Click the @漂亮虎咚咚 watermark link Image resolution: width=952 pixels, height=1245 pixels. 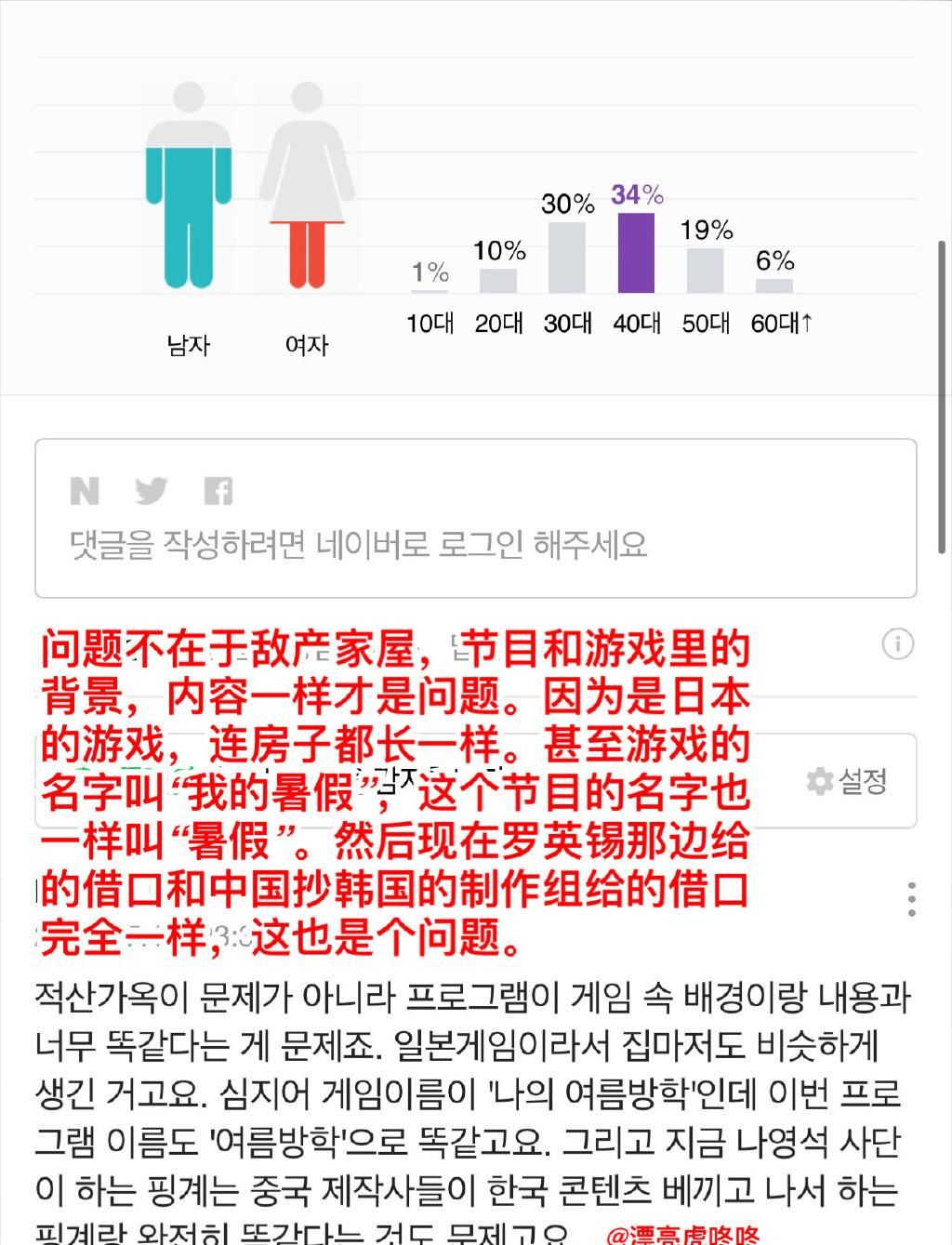[x=721, y=1234]
